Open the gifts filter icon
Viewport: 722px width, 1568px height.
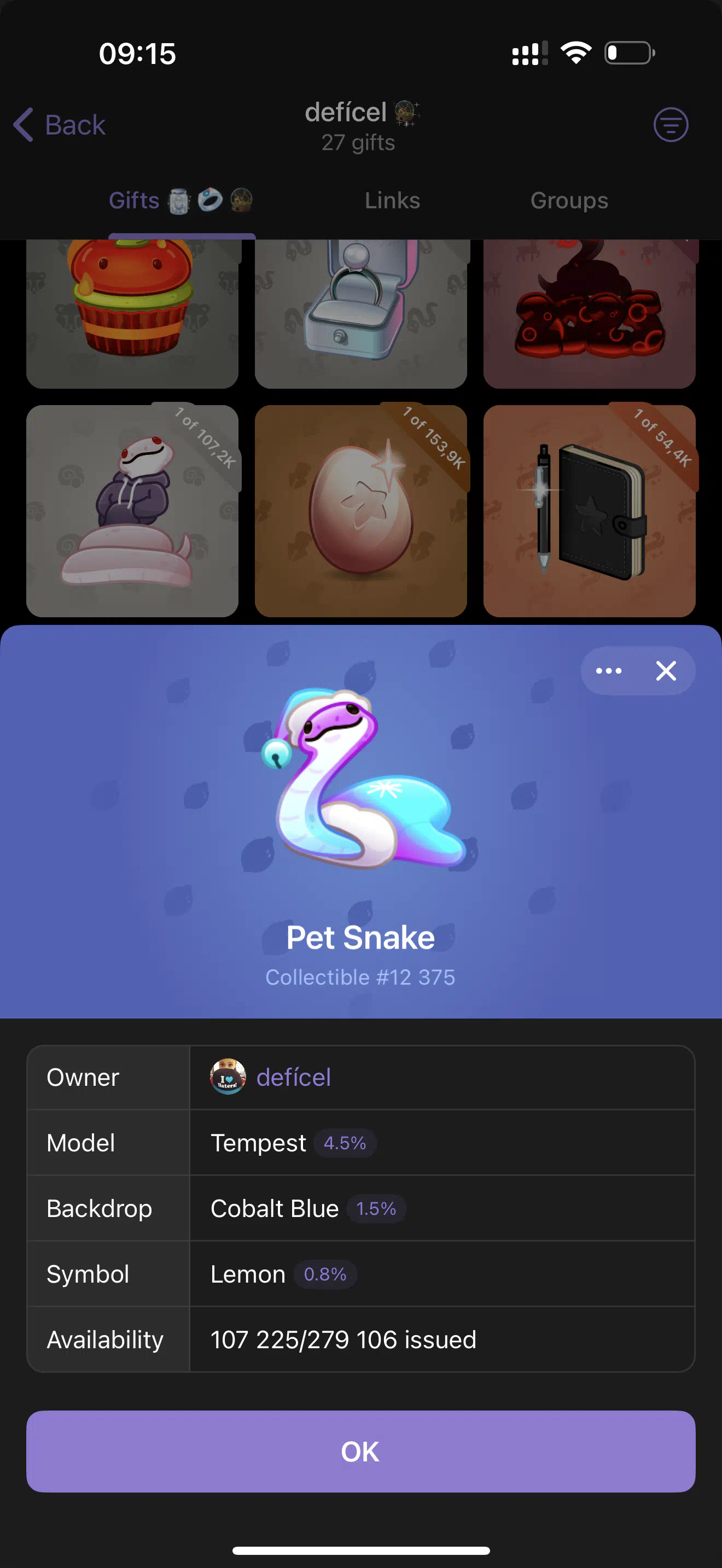tap(671, 125)
